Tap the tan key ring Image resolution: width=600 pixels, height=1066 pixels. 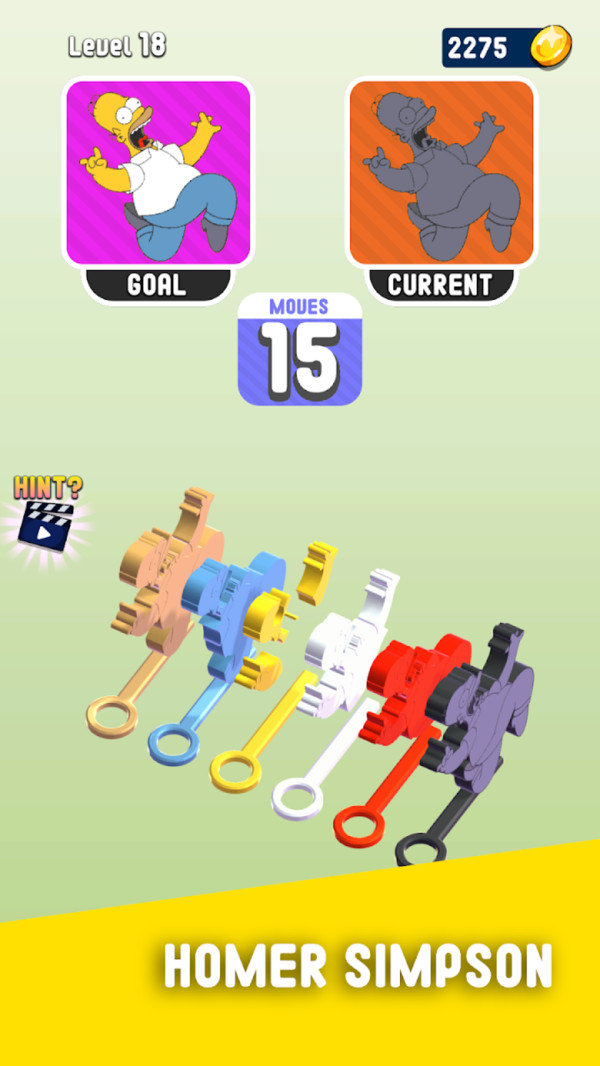click(112, 716)
